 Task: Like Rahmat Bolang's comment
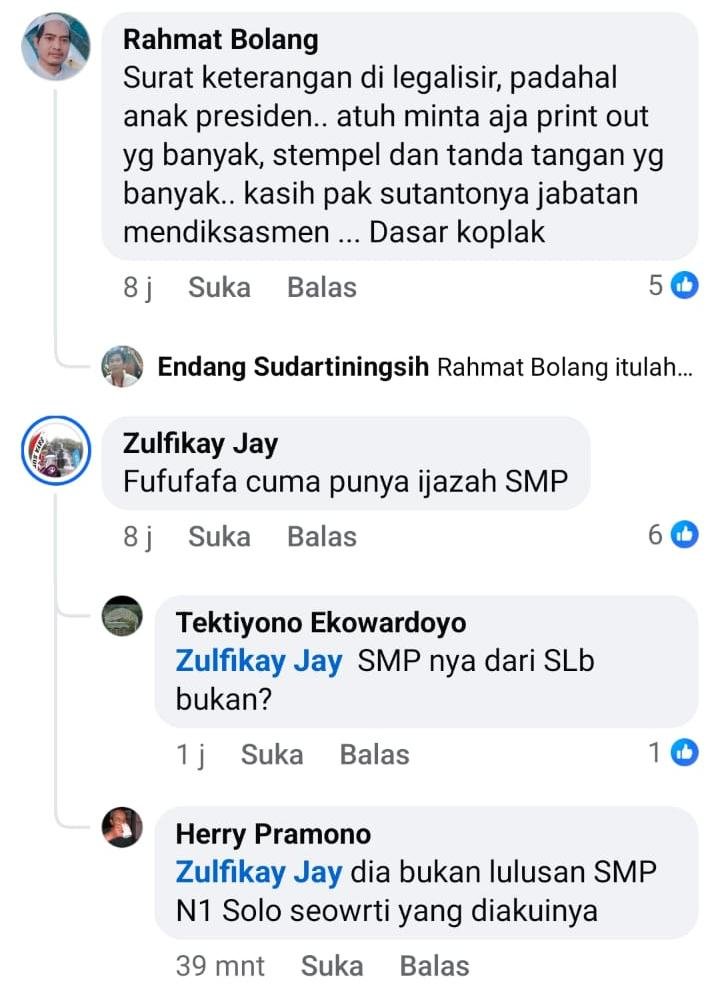[x=219, y=287]
